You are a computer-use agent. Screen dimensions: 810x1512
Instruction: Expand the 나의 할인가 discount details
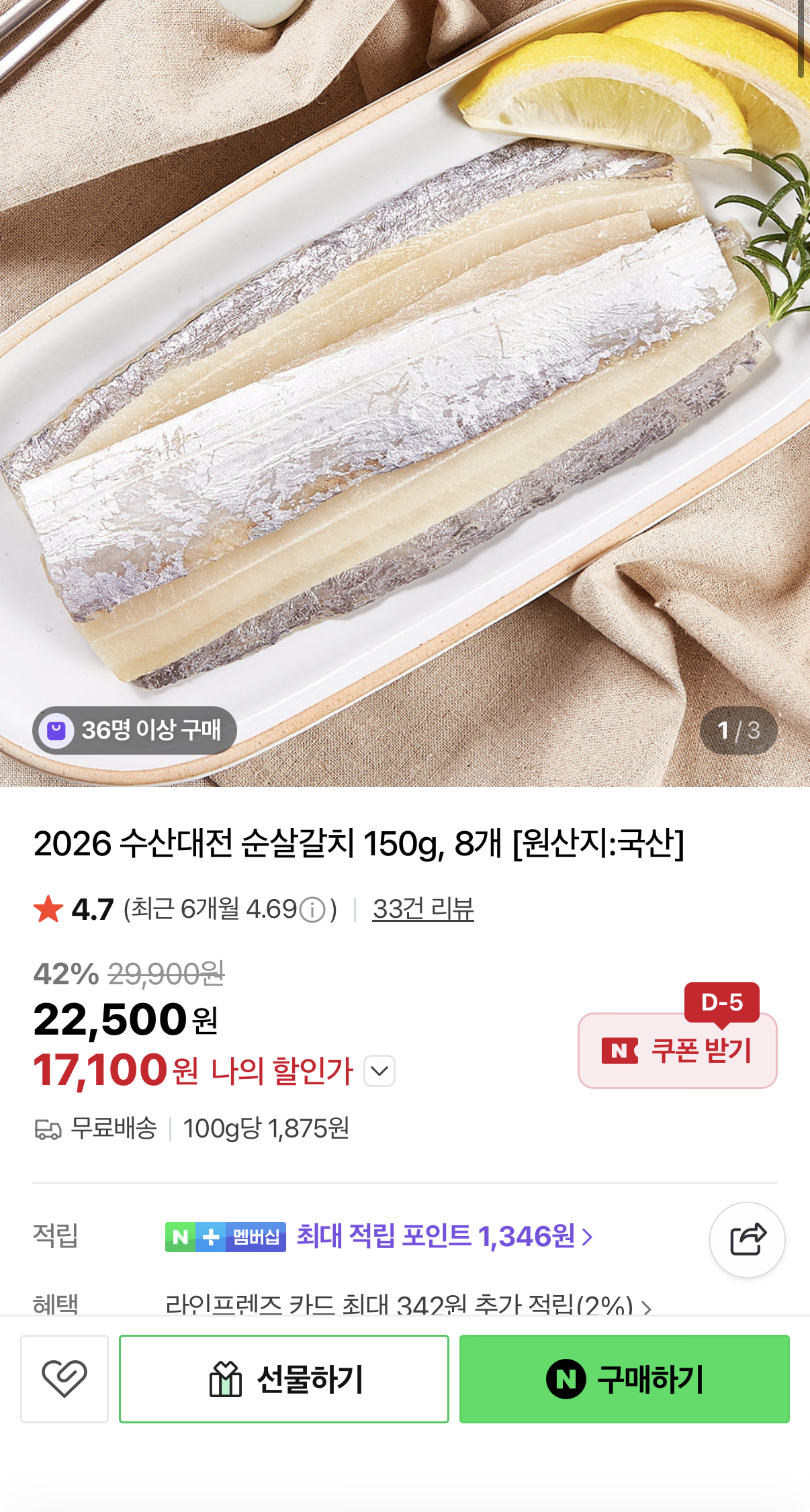[379, 1071]
